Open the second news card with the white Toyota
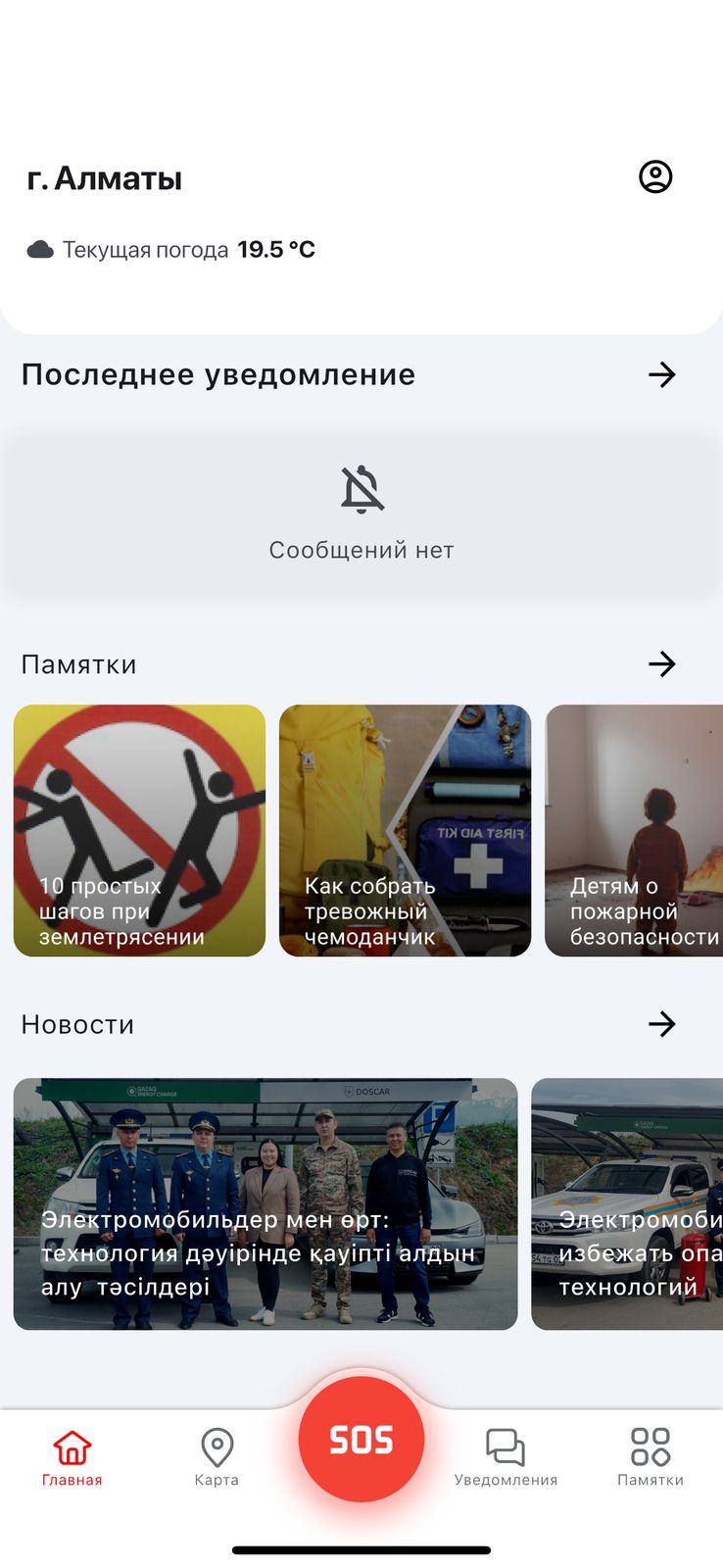 pyautogui.click(x=627, y=1204)
